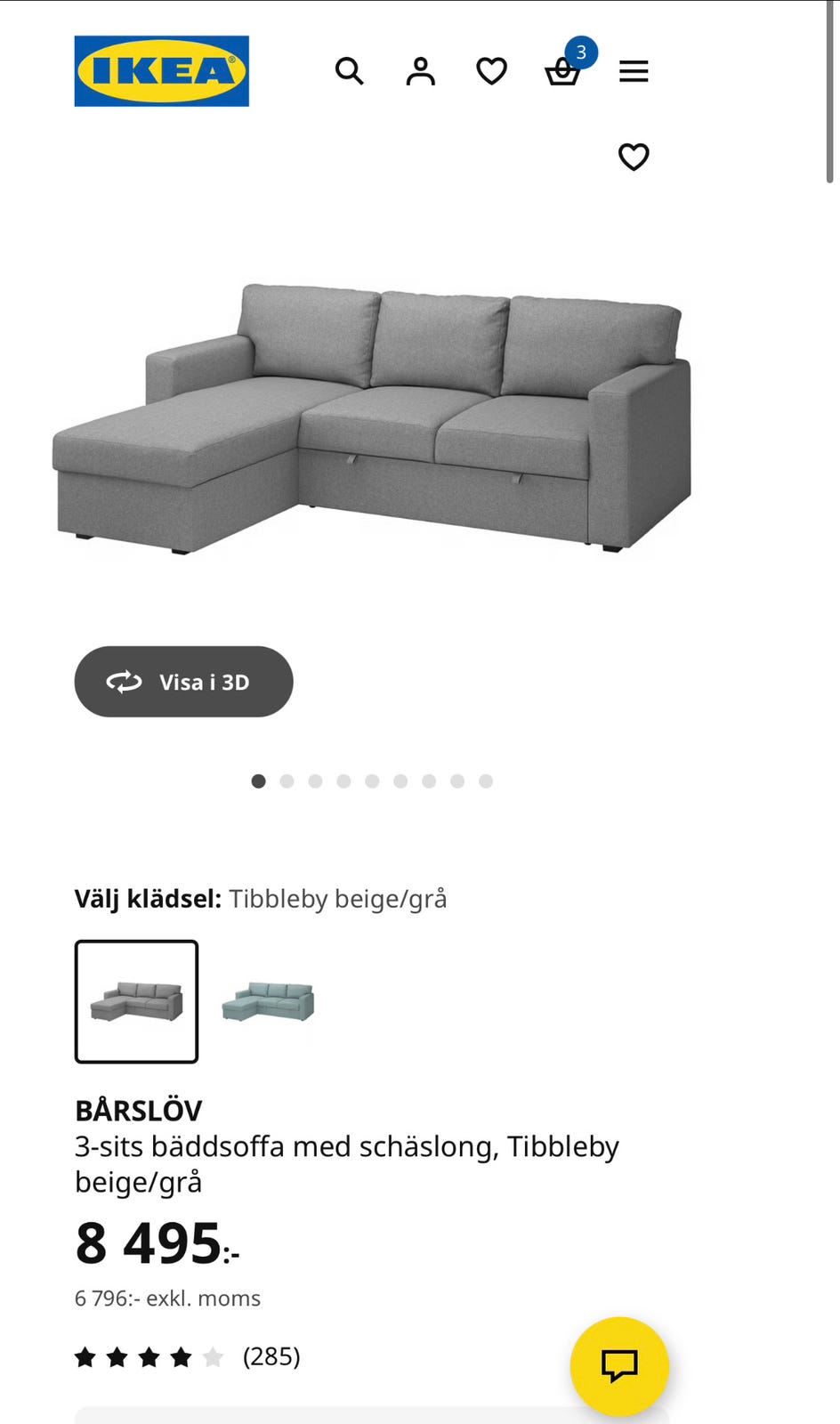Tap the grey sofa product image
840x1424 pixels.
pyautogui.click(x=372, y=418)
